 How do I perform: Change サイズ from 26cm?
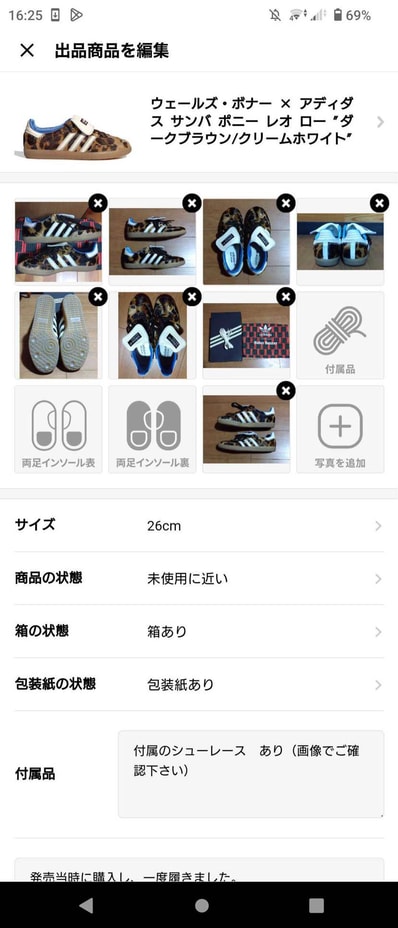click(x=199, y=526)
